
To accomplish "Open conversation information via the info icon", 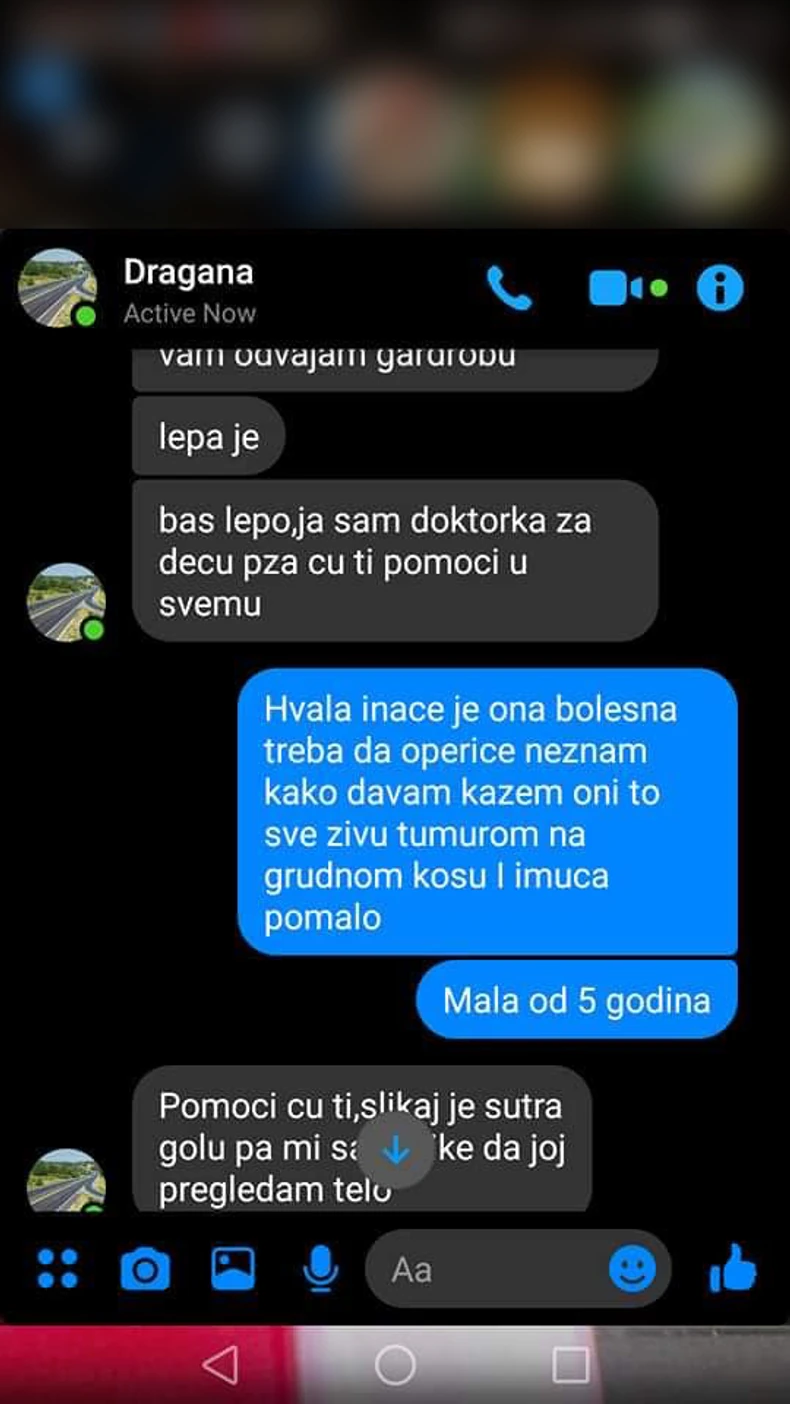I will [719, 288].
